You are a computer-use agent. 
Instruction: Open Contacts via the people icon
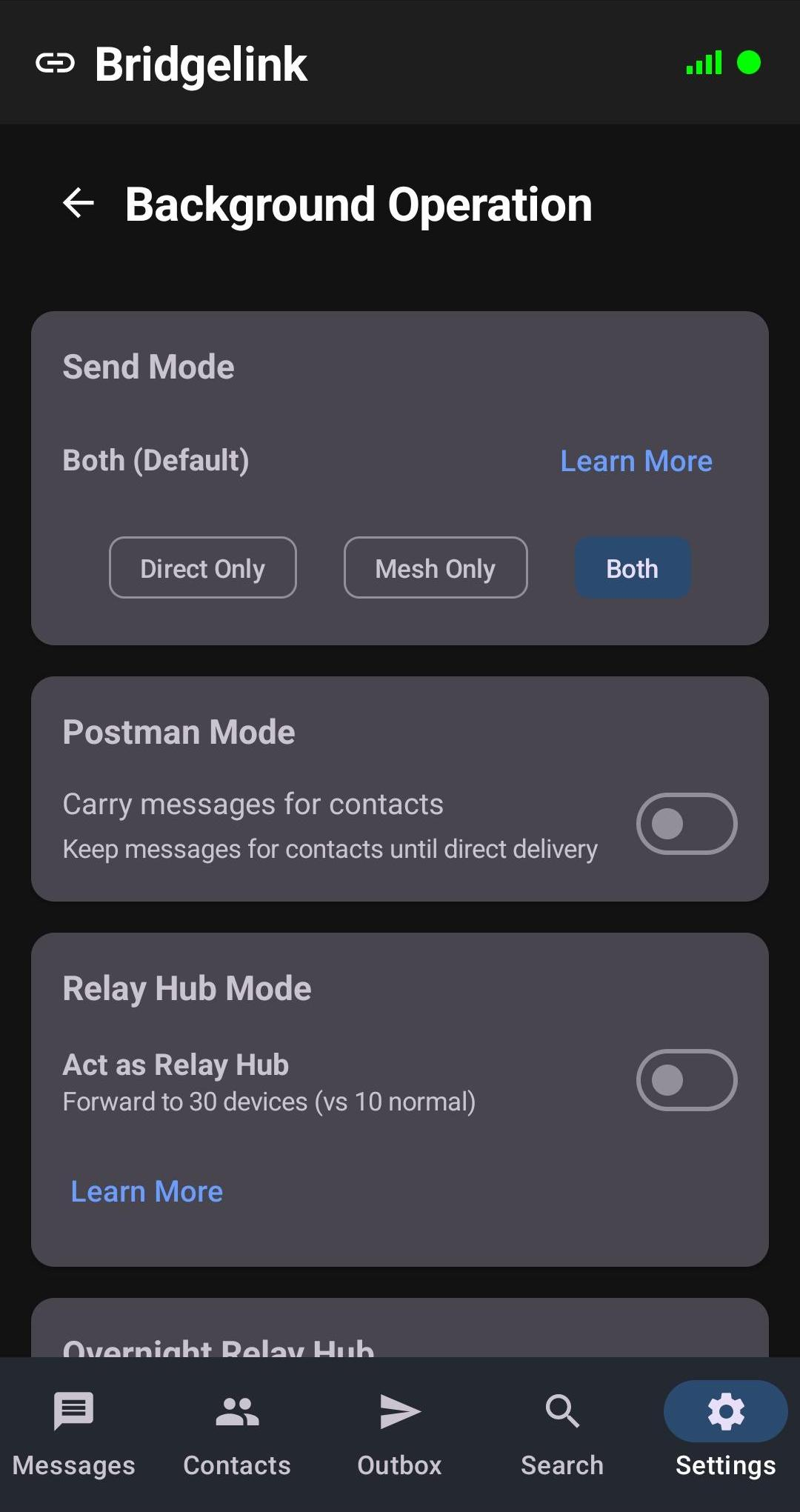pos(236,1411)
